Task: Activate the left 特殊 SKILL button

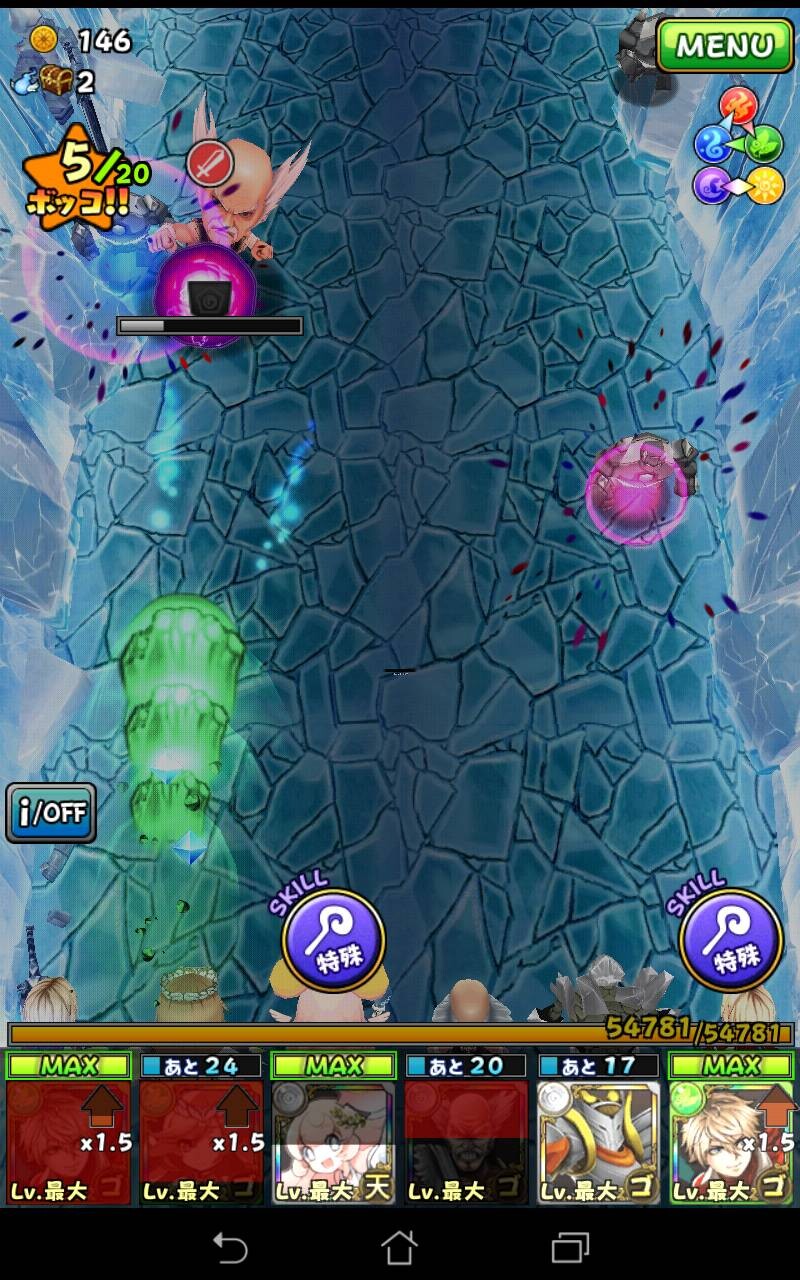Action: tap(333, 939)
